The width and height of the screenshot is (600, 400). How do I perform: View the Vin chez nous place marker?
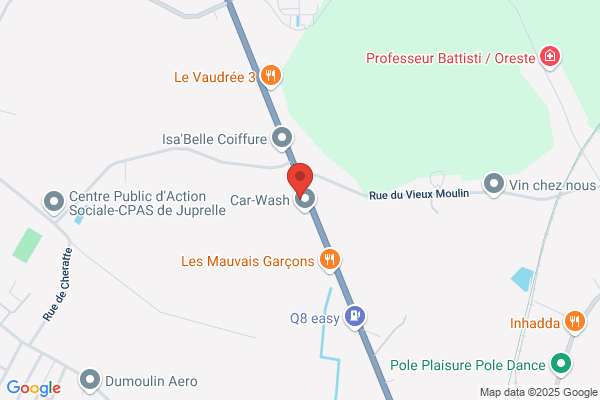click(x=493, y=184)
